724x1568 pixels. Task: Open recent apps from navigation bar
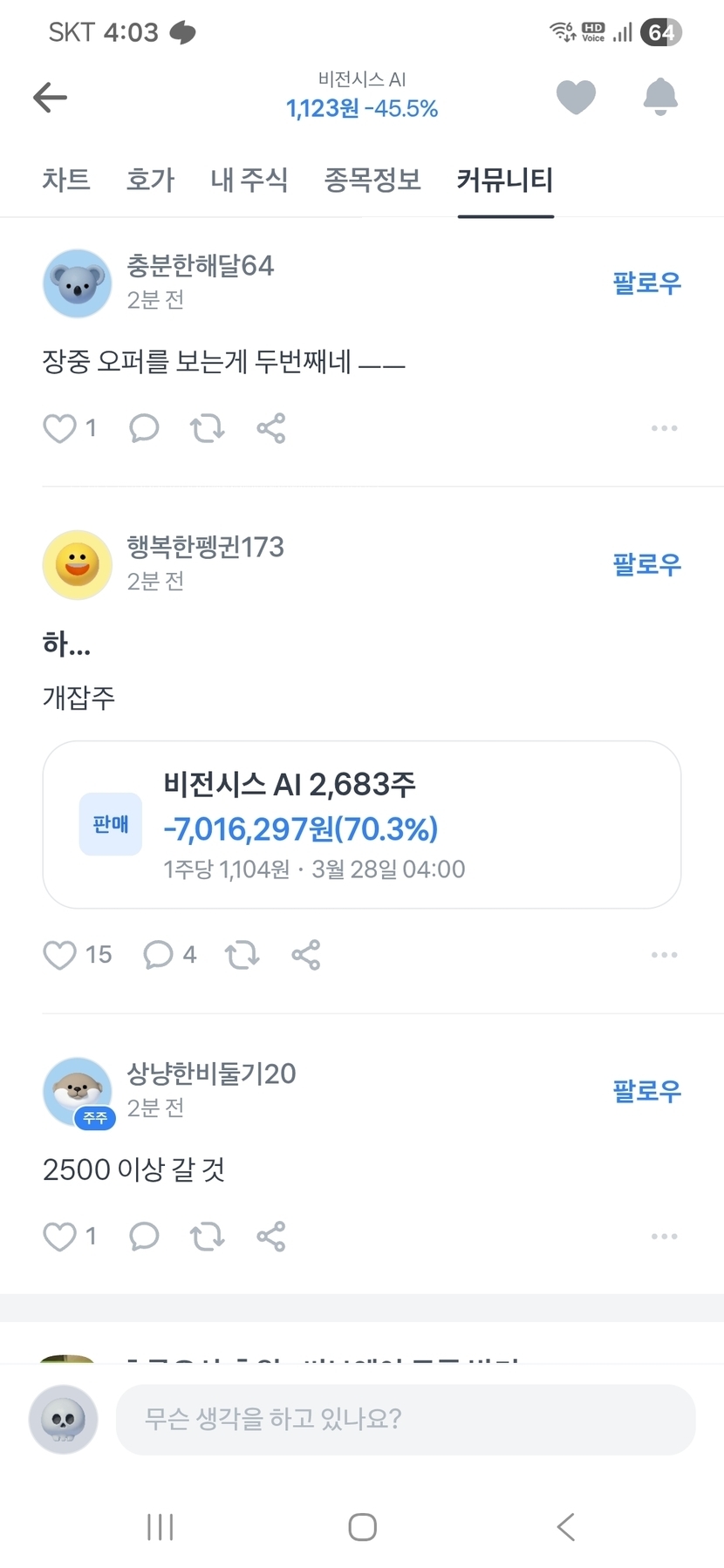click(x=161, y=1527)
